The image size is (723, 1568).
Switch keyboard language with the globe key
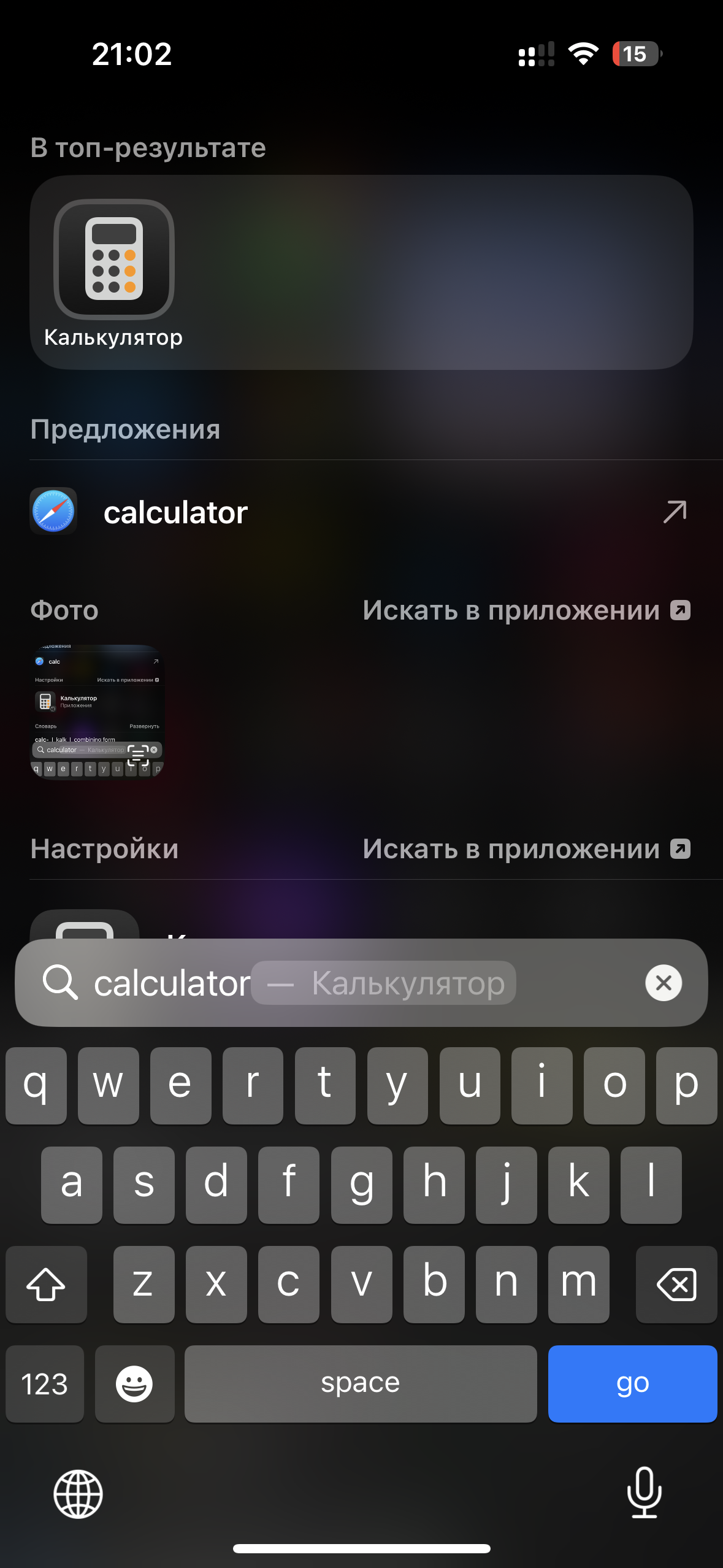[x=78, y=1494]
